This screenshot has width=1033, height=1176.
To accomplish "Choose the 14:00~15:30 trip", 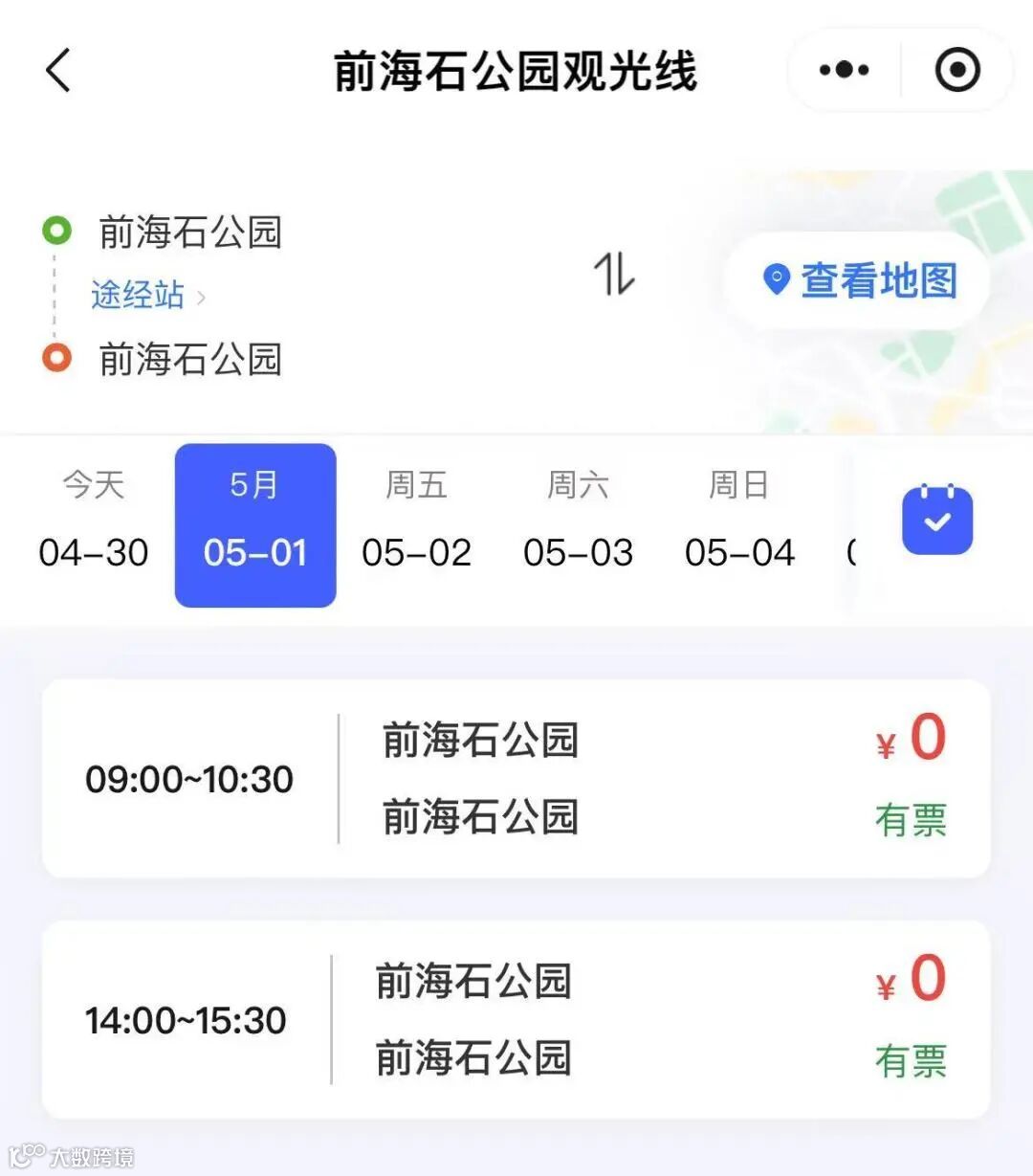I will (x=516, y=1020).
